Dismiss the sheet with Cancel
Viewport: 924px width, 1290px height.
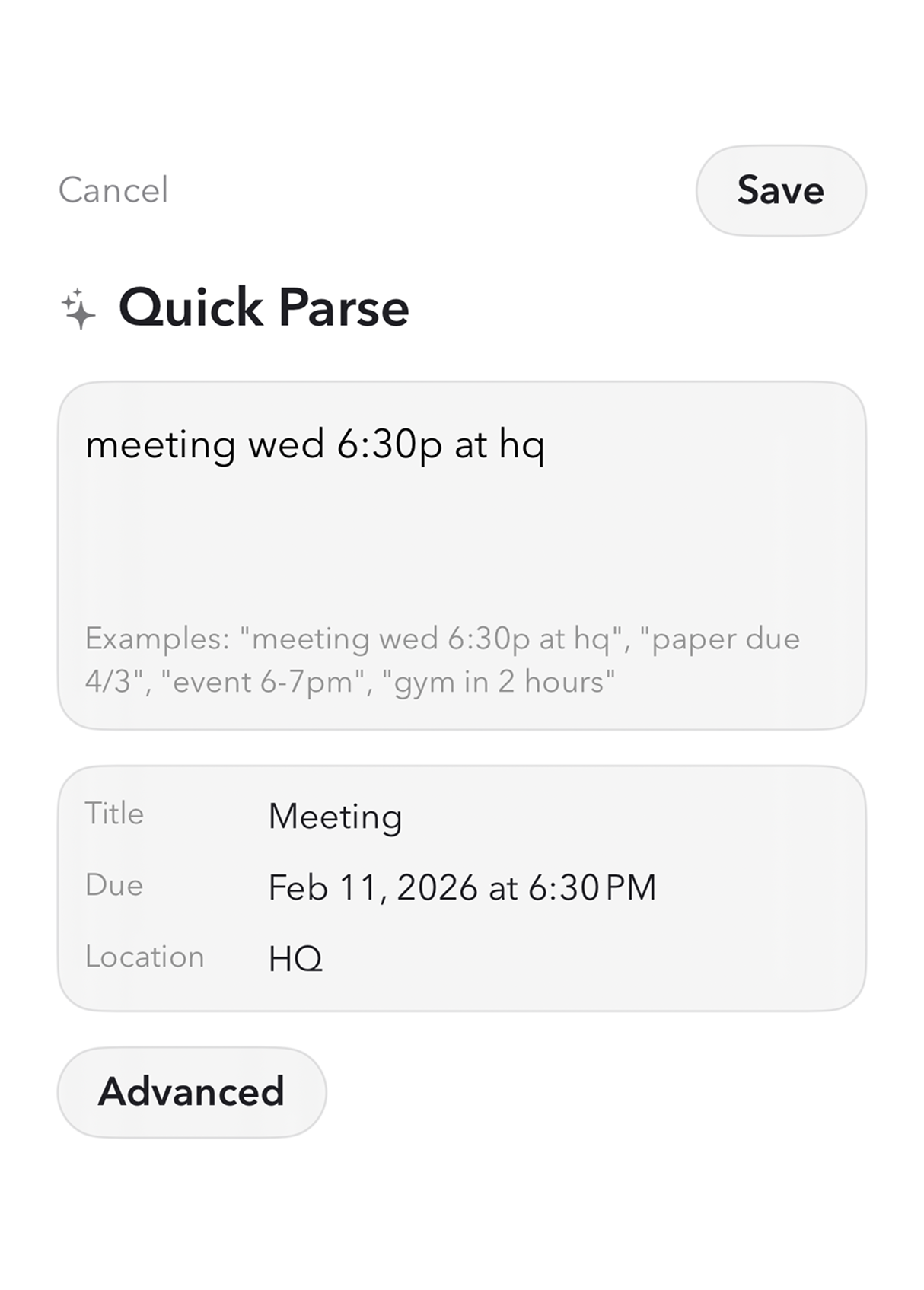[113, 189]
